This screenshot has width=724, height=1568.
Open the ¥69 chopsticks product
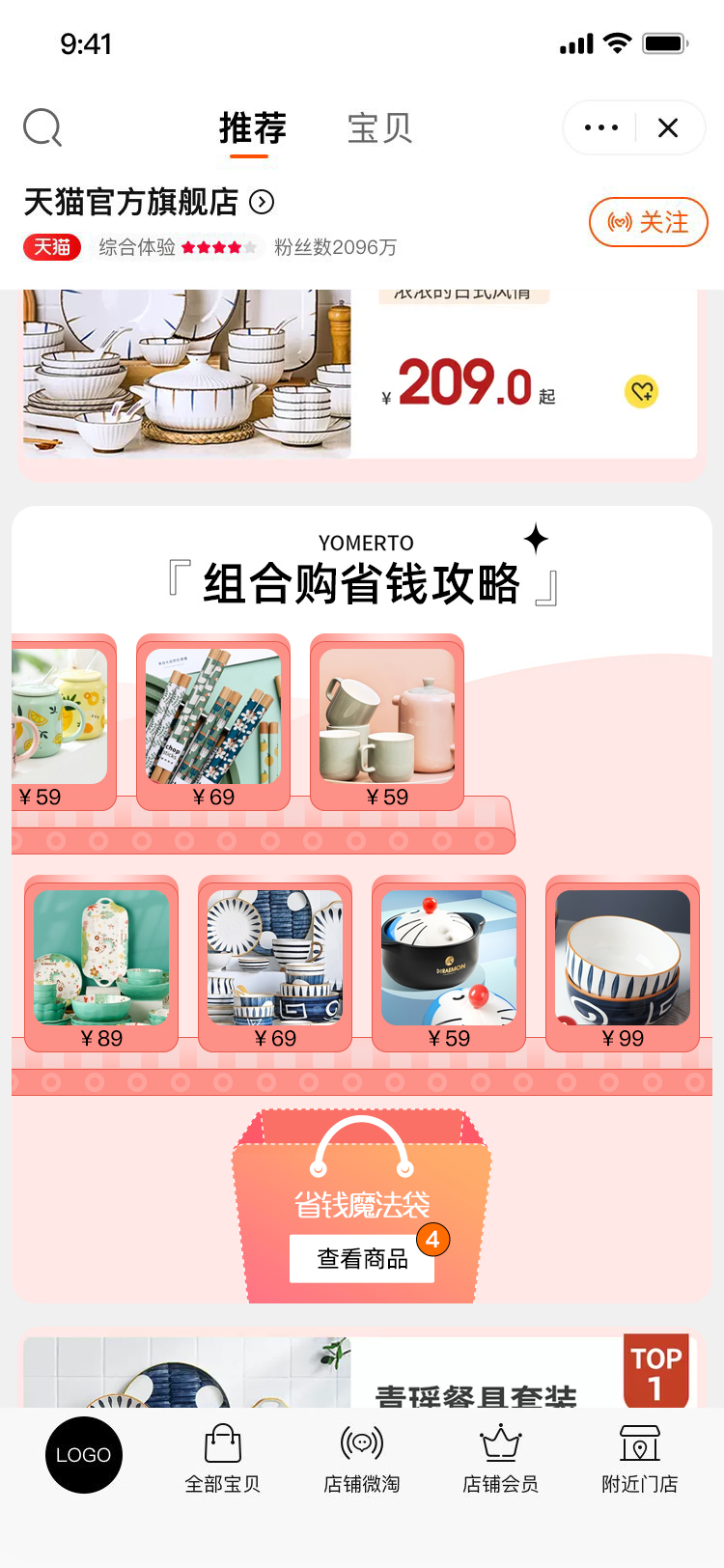coord(213,721)
